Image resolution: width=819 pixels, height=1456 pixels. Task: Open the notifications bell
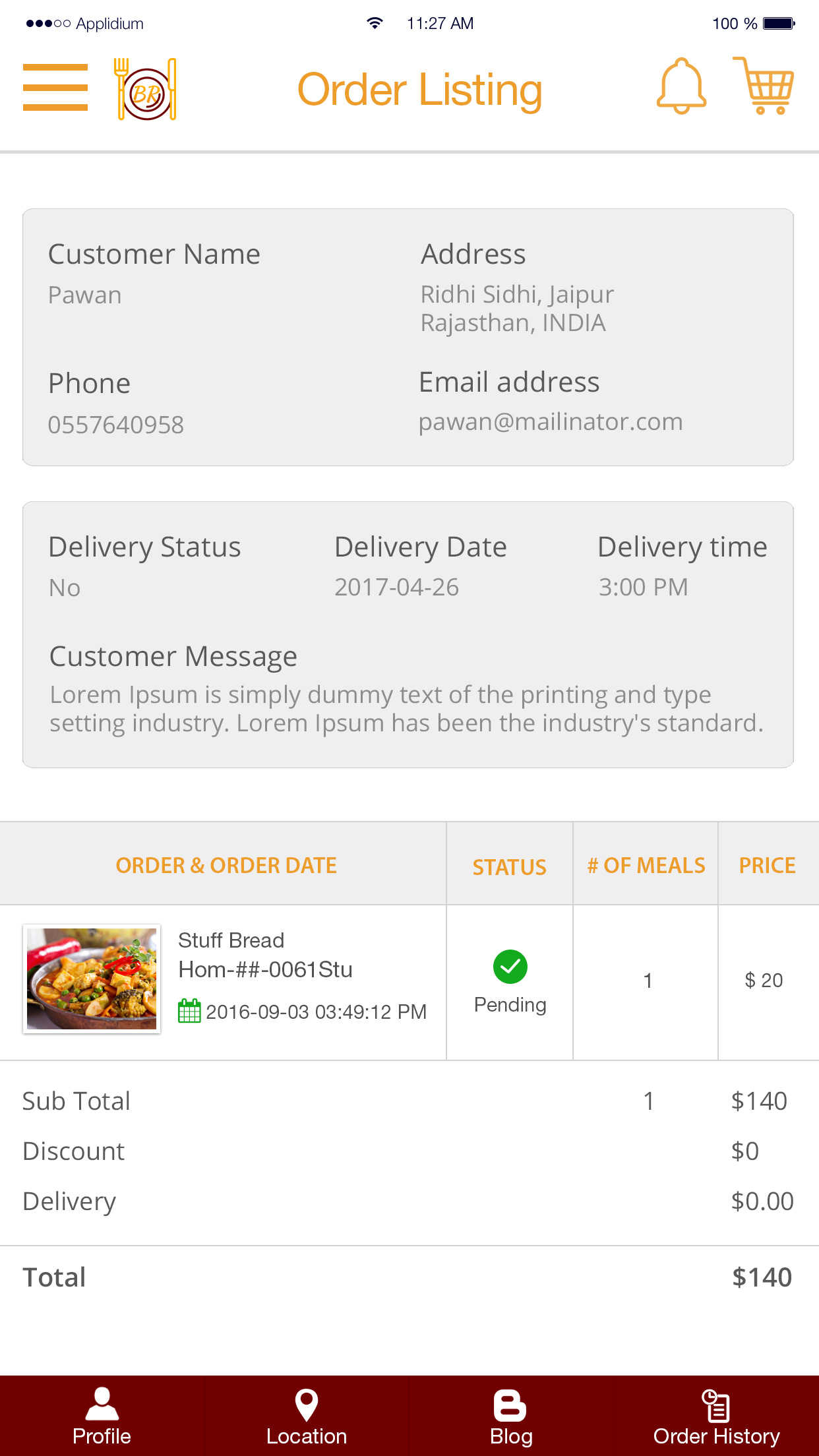coord(681,86)
